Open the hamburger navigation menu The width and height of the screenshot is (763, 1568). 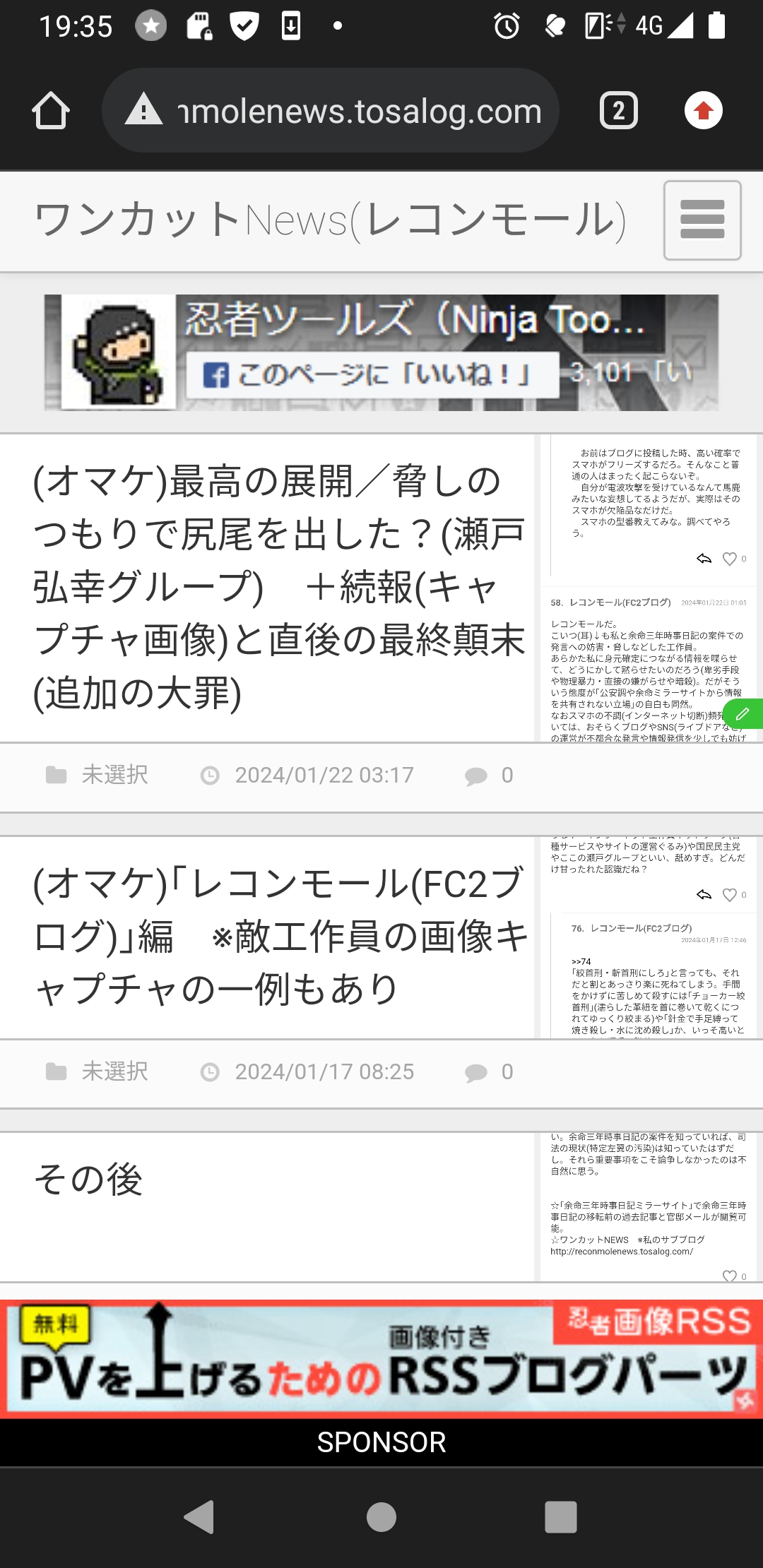click(x=702, y=220)
